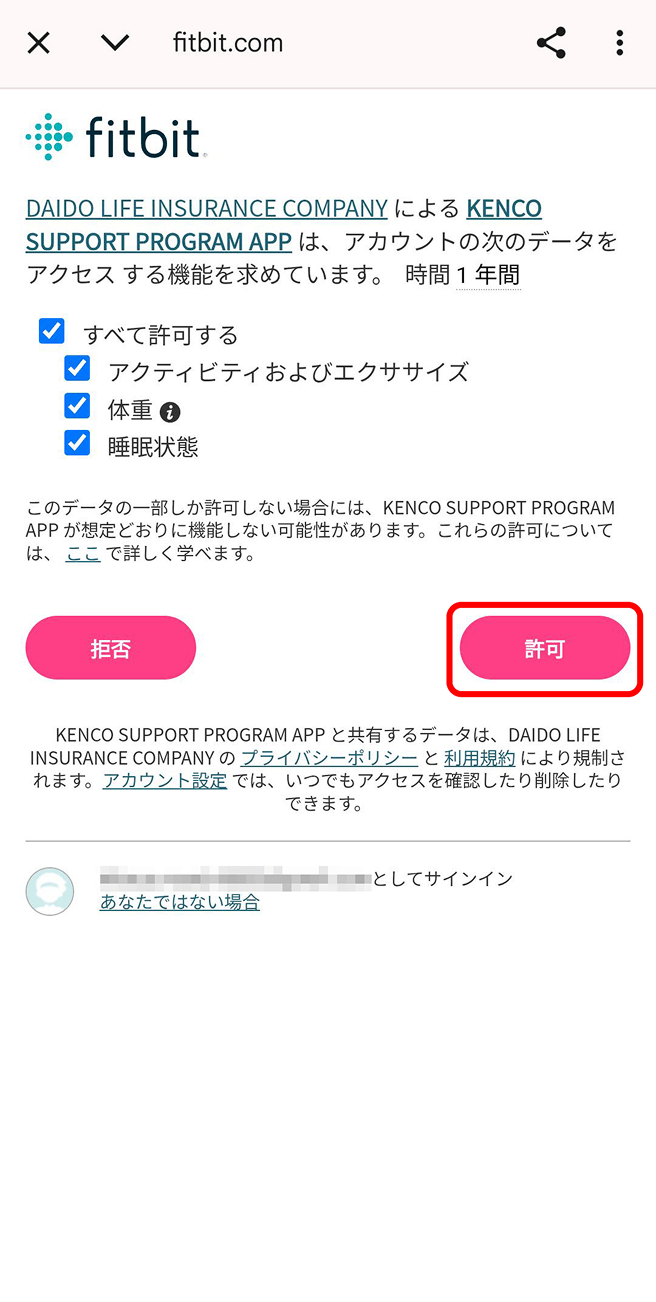Tap the 許可 button to allow
This screenshot has height=1302, width=656.
point(544,648)
